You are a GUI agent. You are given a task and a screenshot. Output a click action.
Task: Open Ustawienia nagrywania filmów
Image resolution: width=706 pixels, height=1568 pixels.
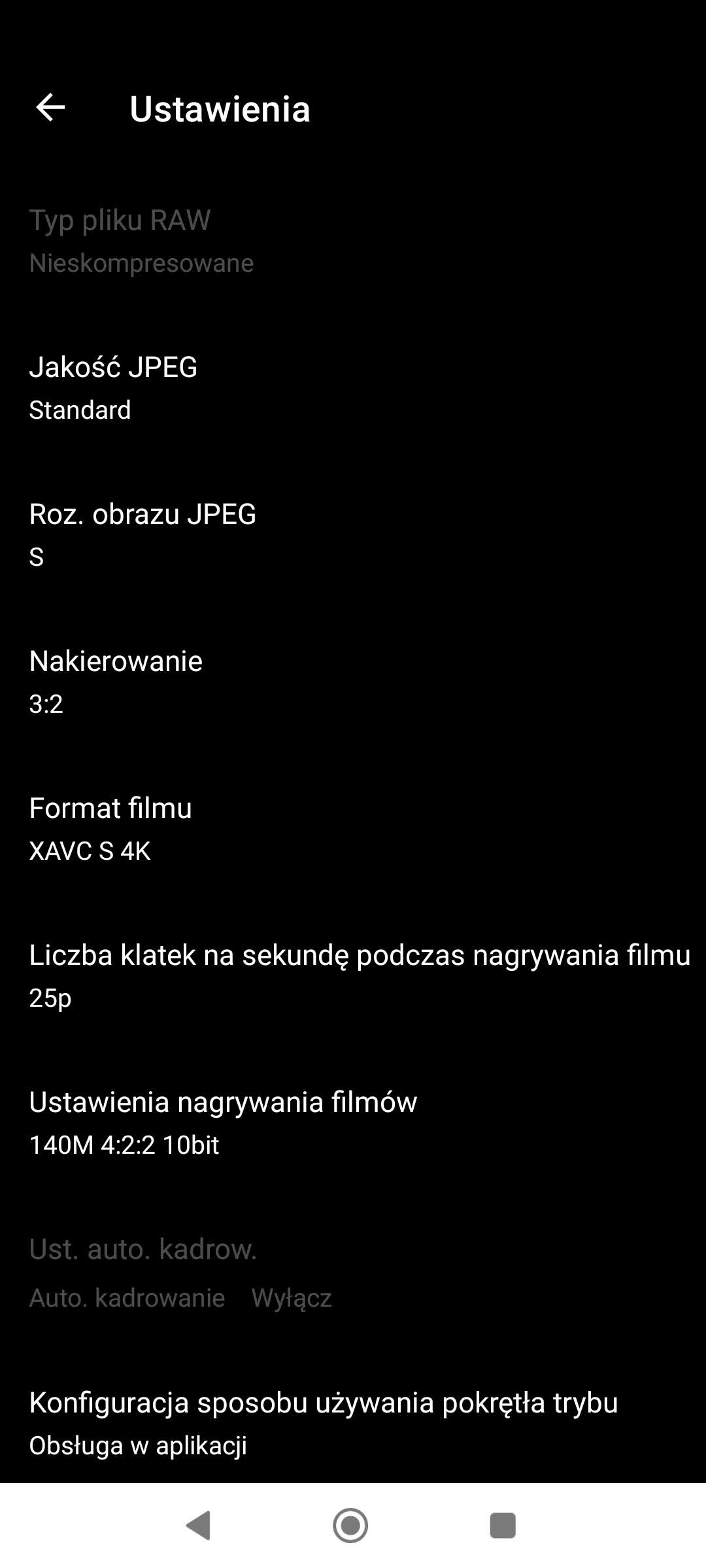(353, 1123)
